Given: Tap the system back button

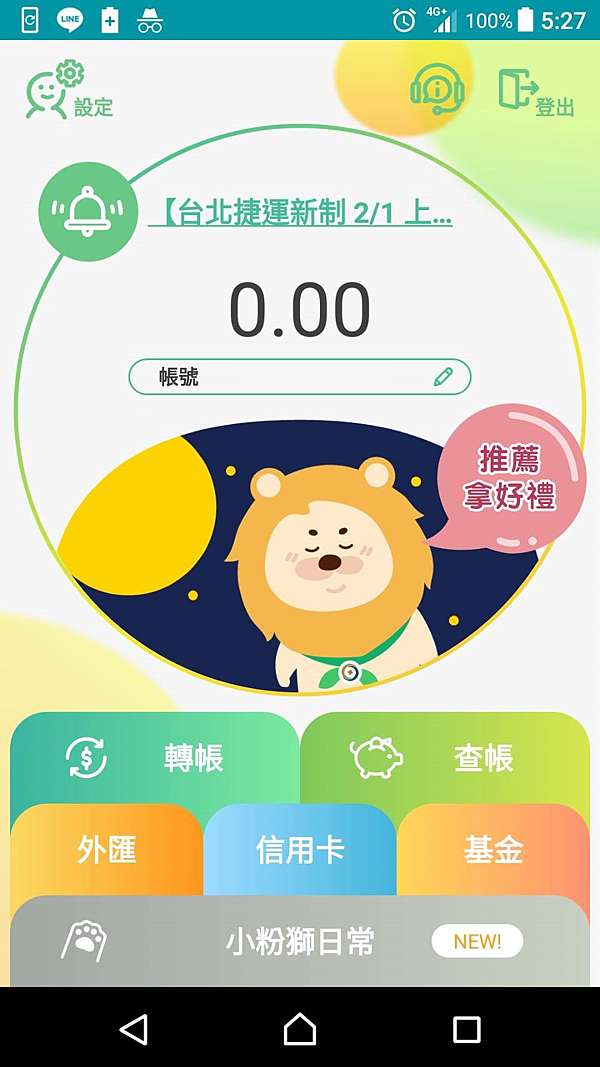Looking at the screenshot, I should [x=133, y=1029].
